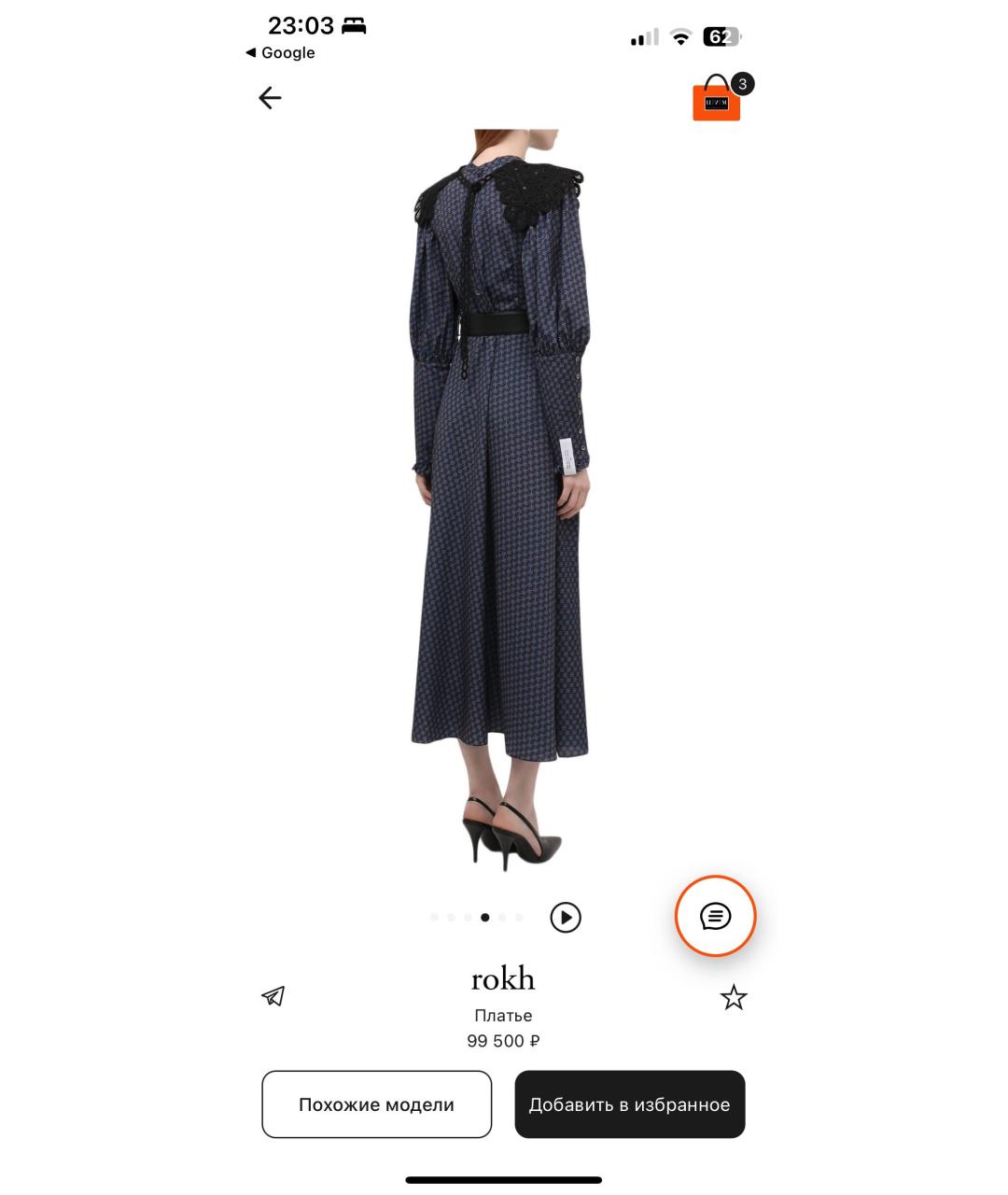
Task: Tap the star to favorite the dress
Action: [x=734, y=997]
